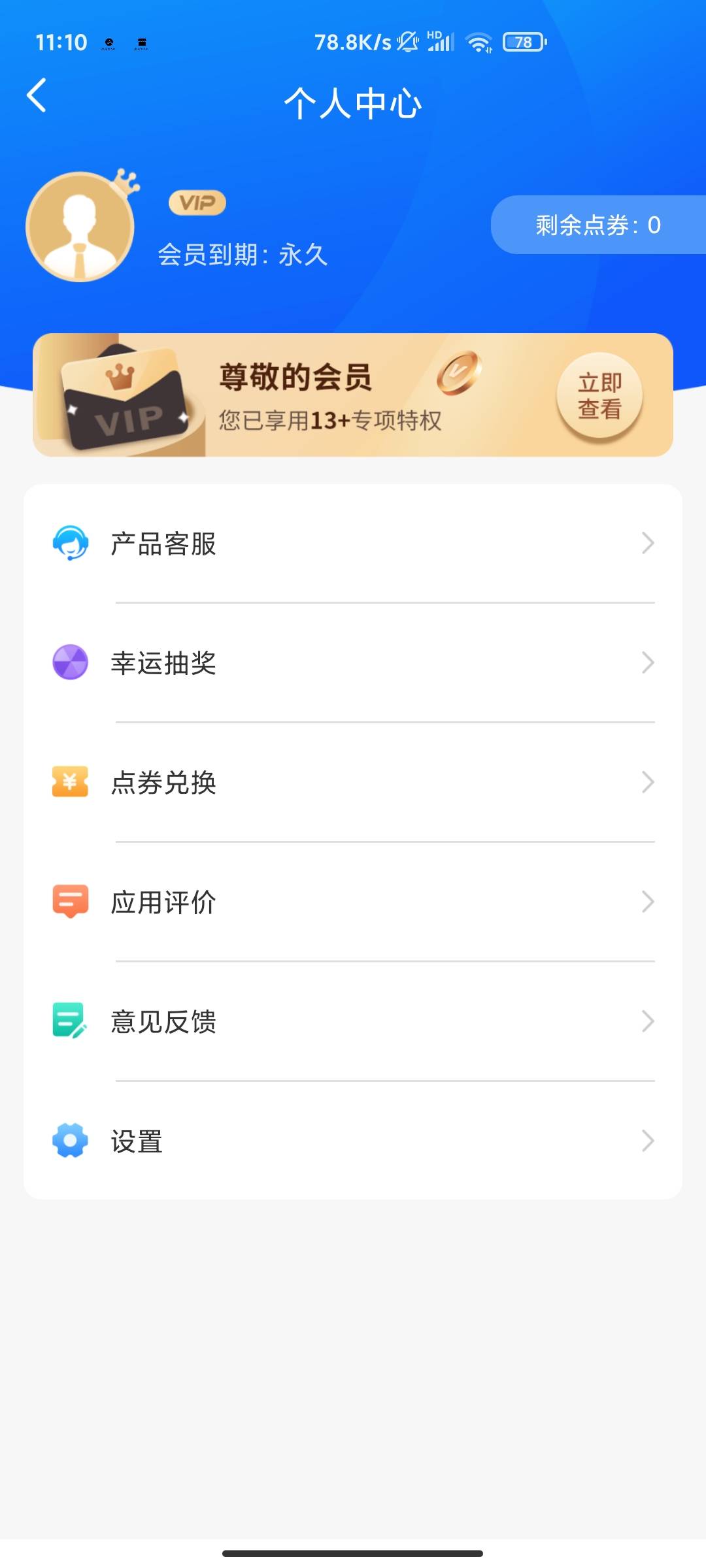
Task: Expand the 设置 row chevron
Action: (647, 1141)
